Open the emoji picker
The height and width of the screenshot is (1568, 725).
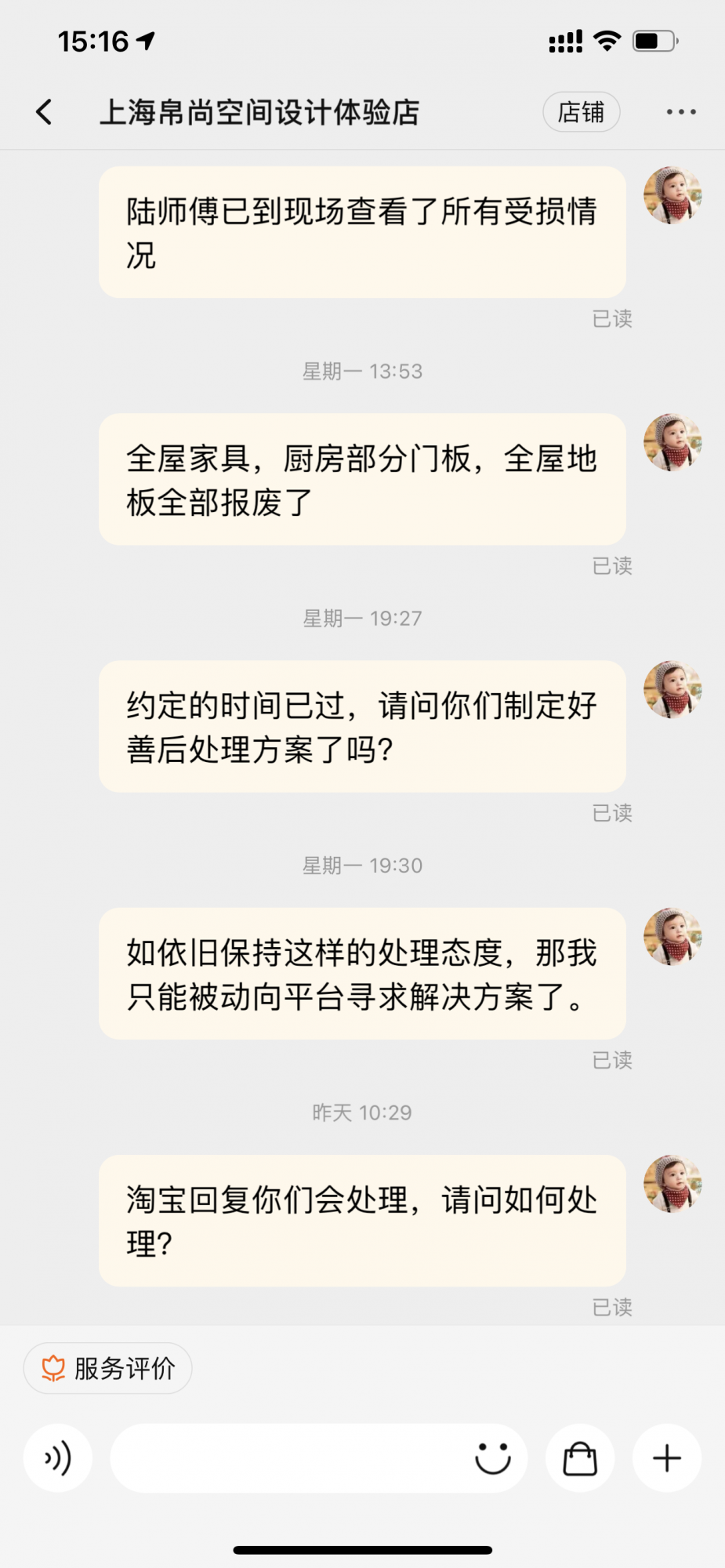(x=493, y=1458)
